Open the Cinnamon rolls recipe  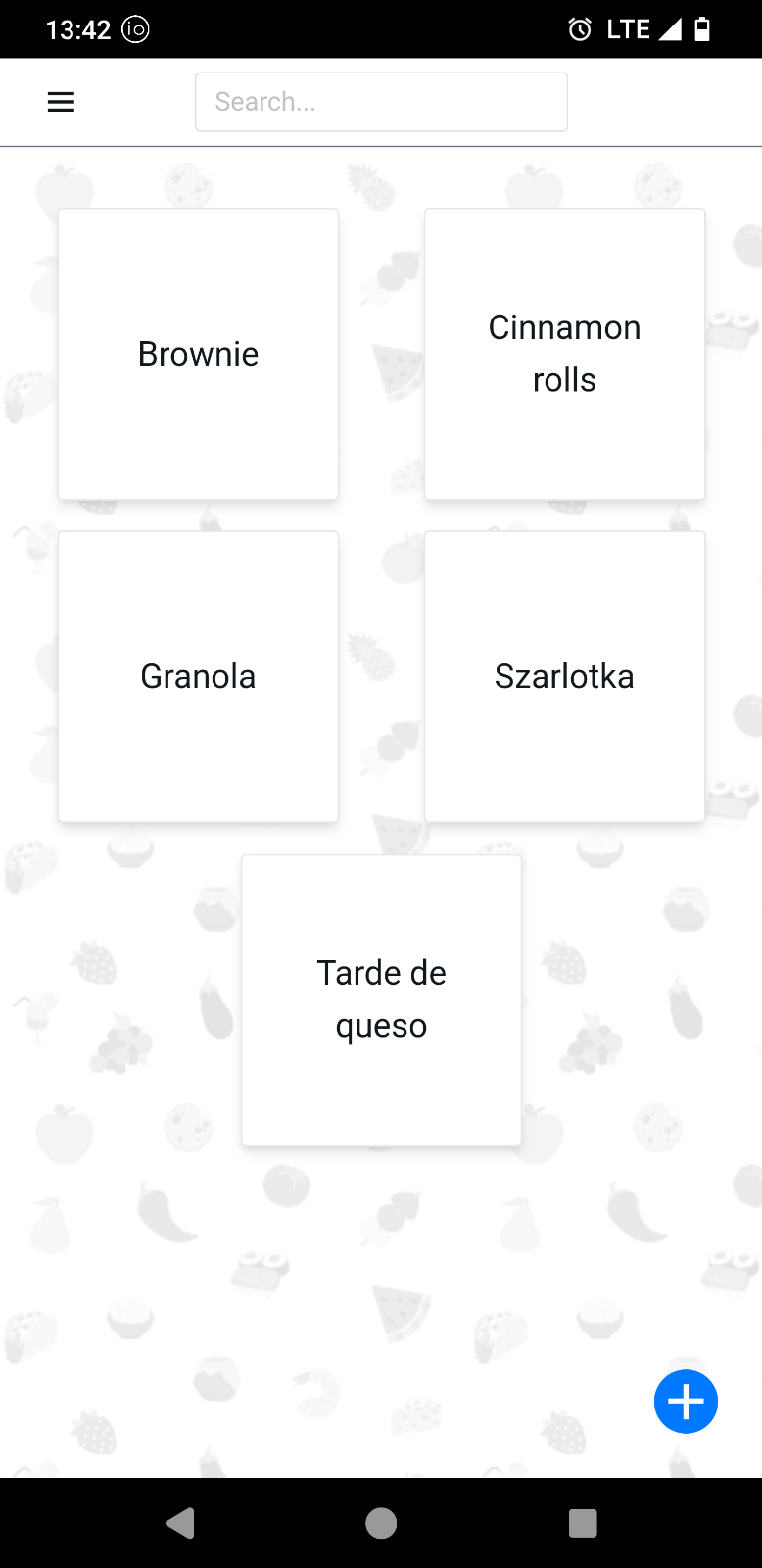tap(564, 354)
